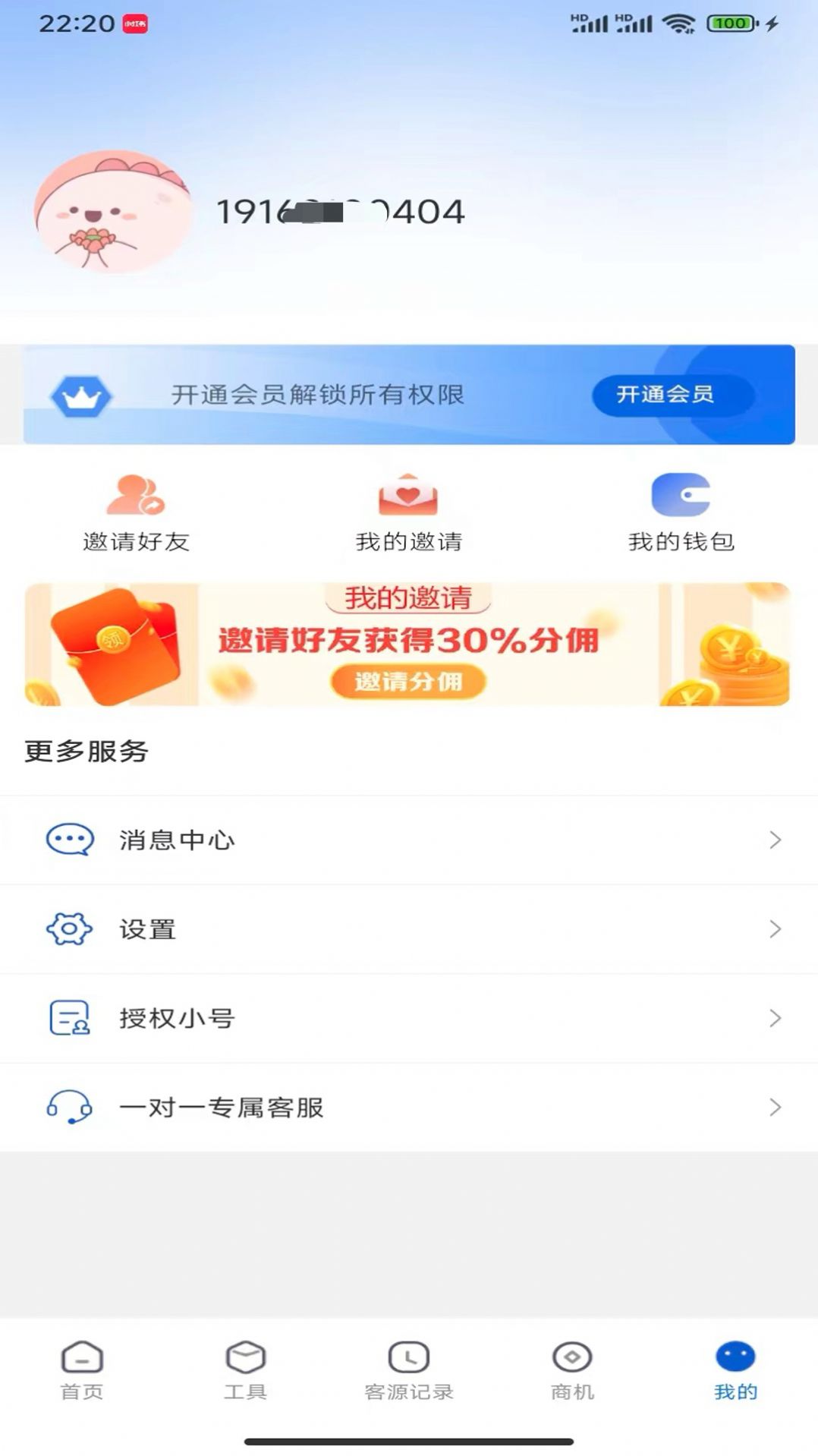
Task: Click the headset customer service icon
Action: [69, 1108]
